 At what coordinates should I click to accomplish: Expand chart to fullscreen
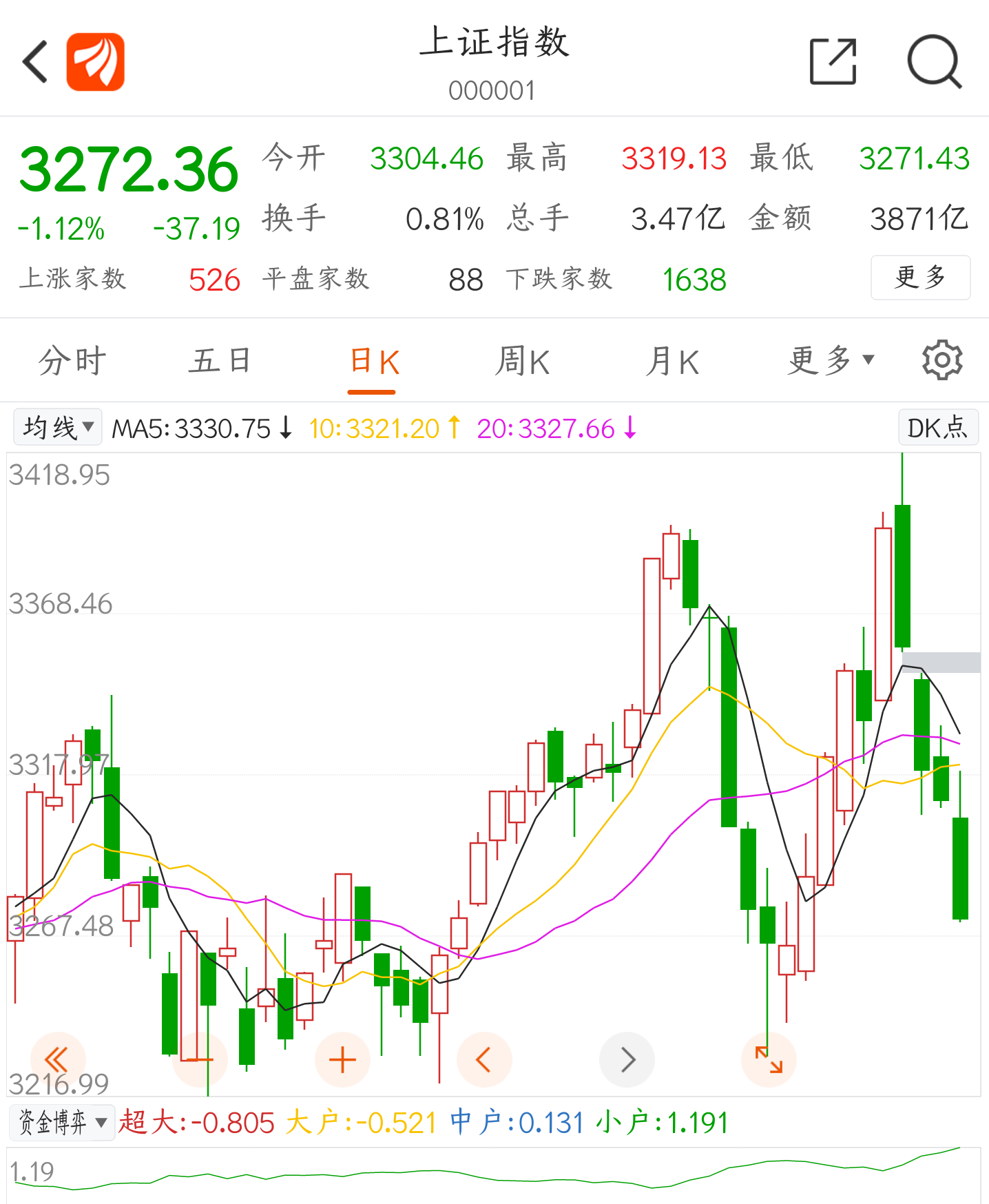pos(769,1059)
